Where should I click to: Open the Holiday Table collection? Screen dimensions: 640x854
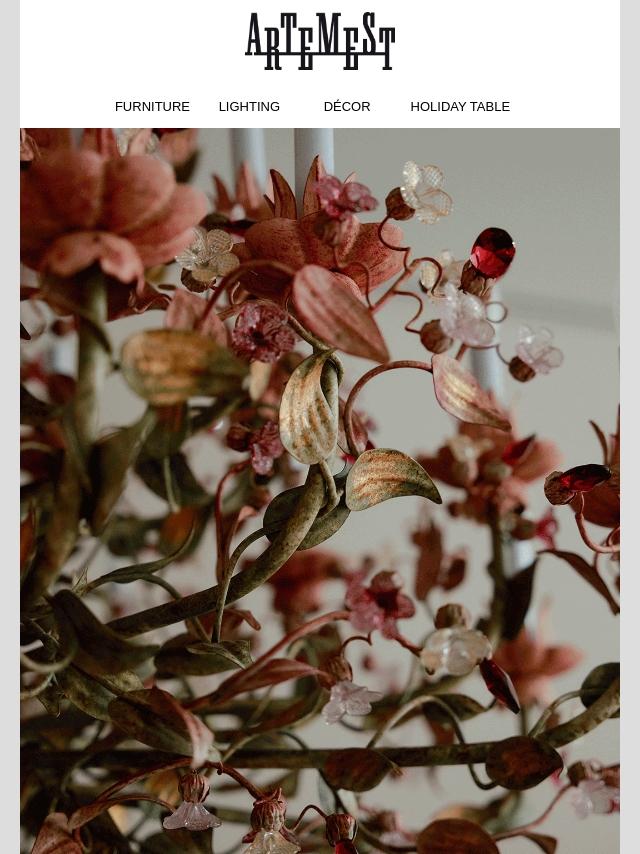point(459,106)
